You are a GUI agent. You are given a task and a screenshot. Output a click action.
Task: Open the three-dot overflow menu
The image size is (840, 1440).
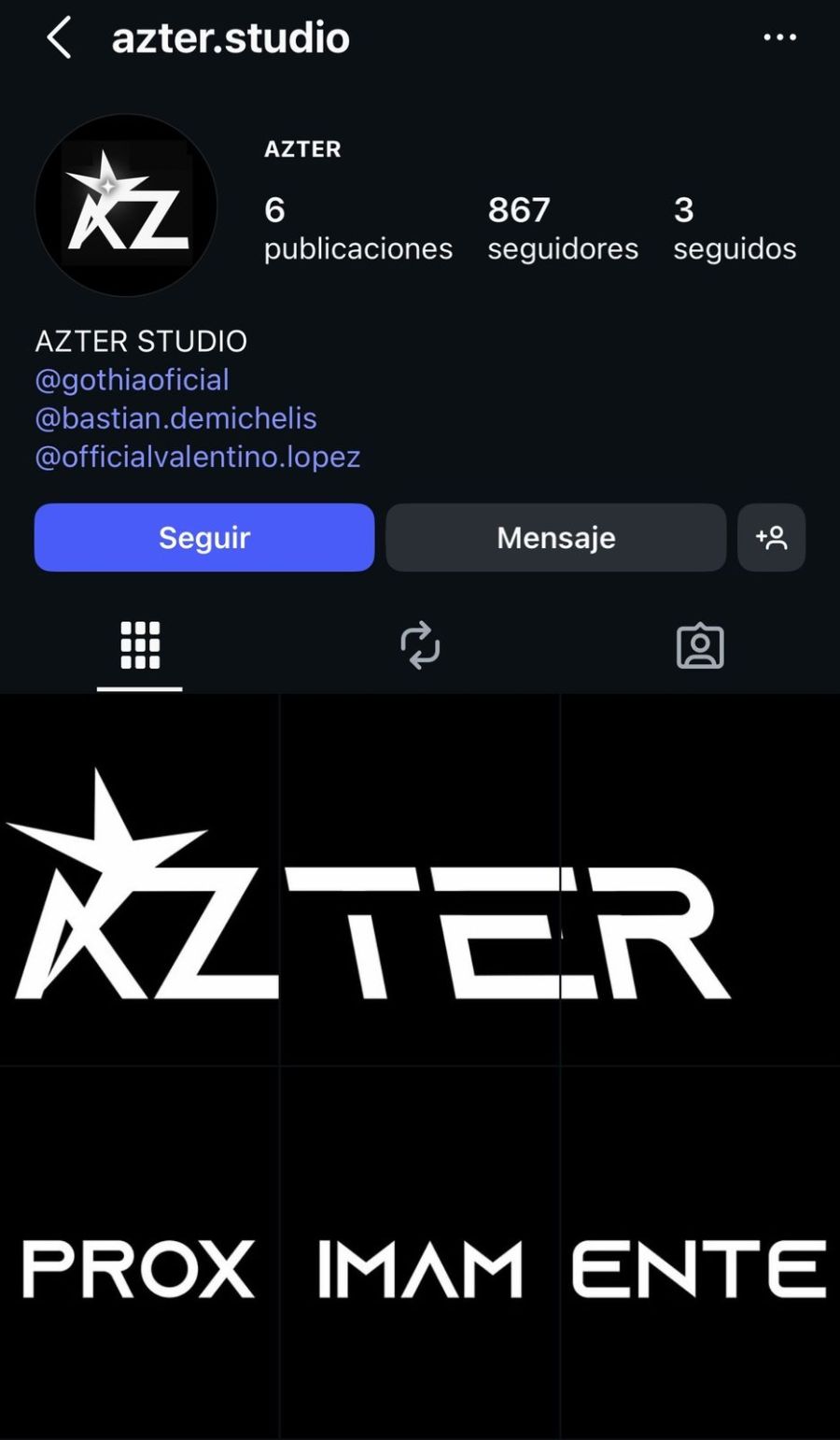(779, 37)
